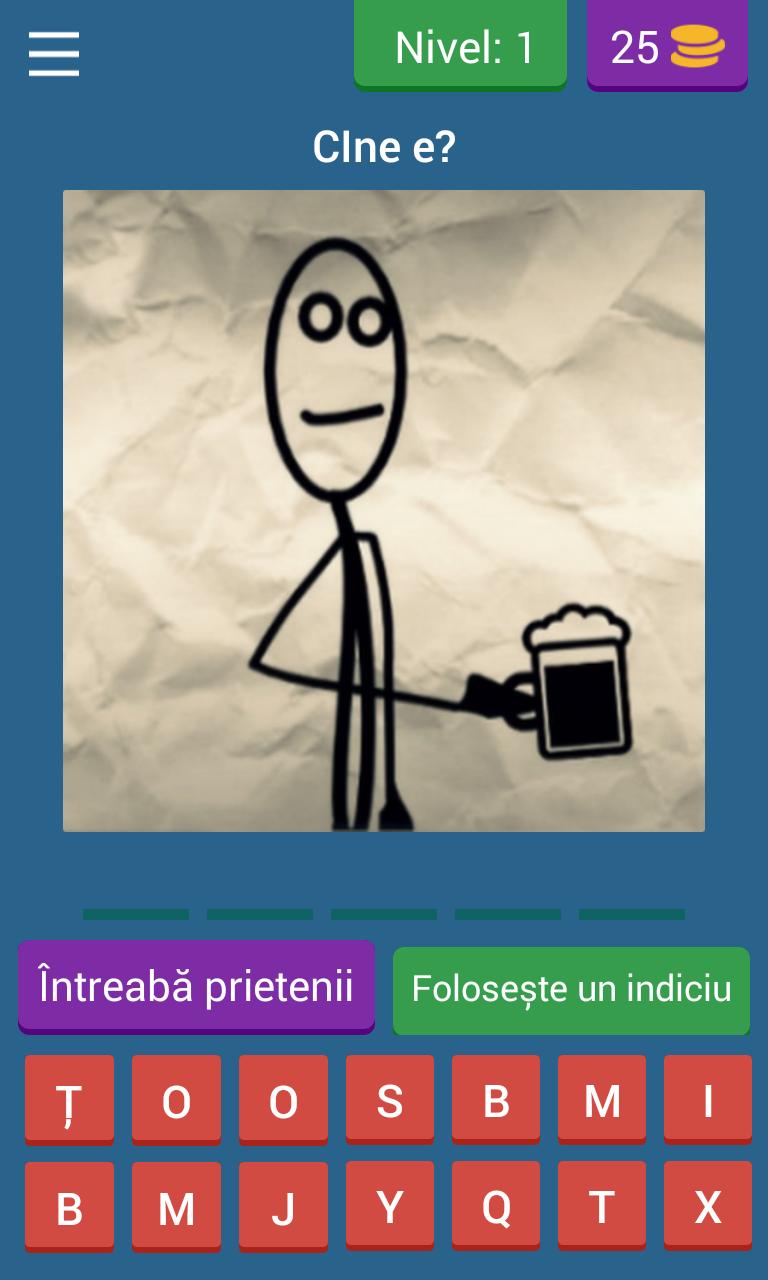Tap the X letter key
The image size is (768, 1280).
(707, 1206)
